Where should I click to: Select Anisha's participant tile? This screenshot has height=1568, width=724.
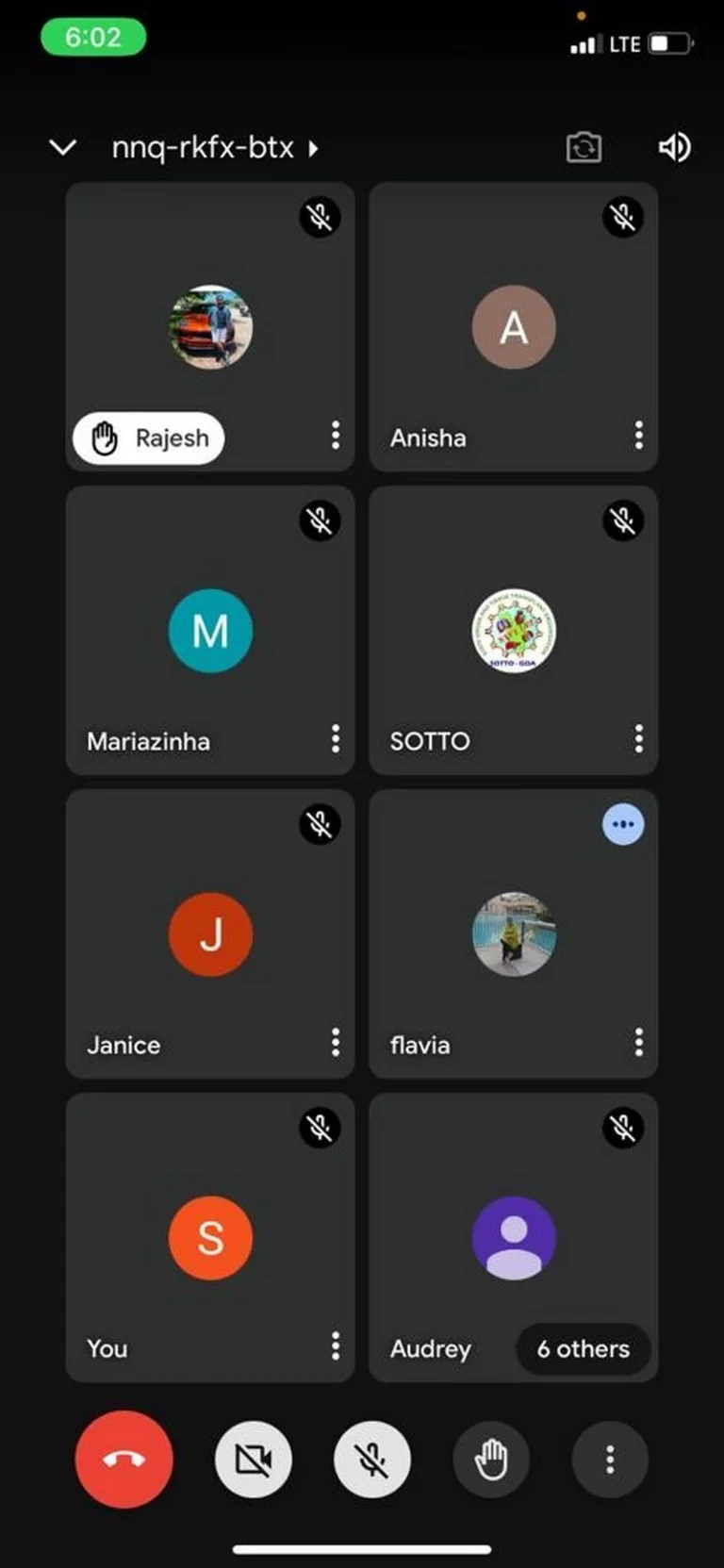[513, 326]
